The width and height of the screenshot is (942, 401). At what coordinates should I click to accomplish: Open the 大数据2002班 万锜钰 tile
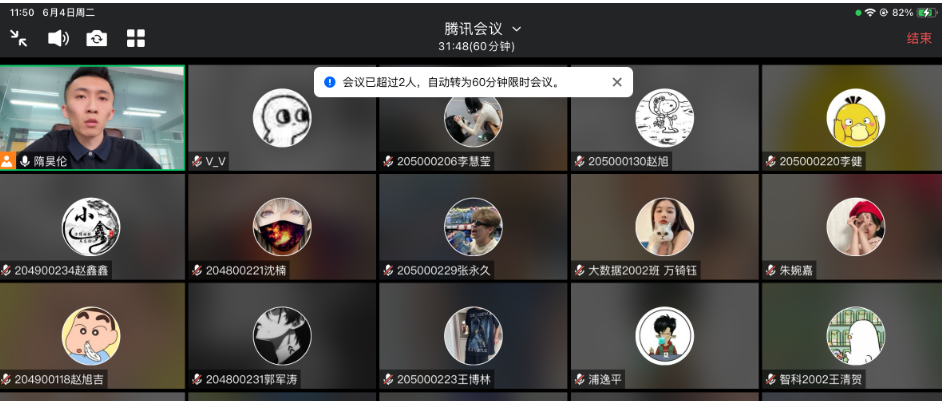[664, 227]
